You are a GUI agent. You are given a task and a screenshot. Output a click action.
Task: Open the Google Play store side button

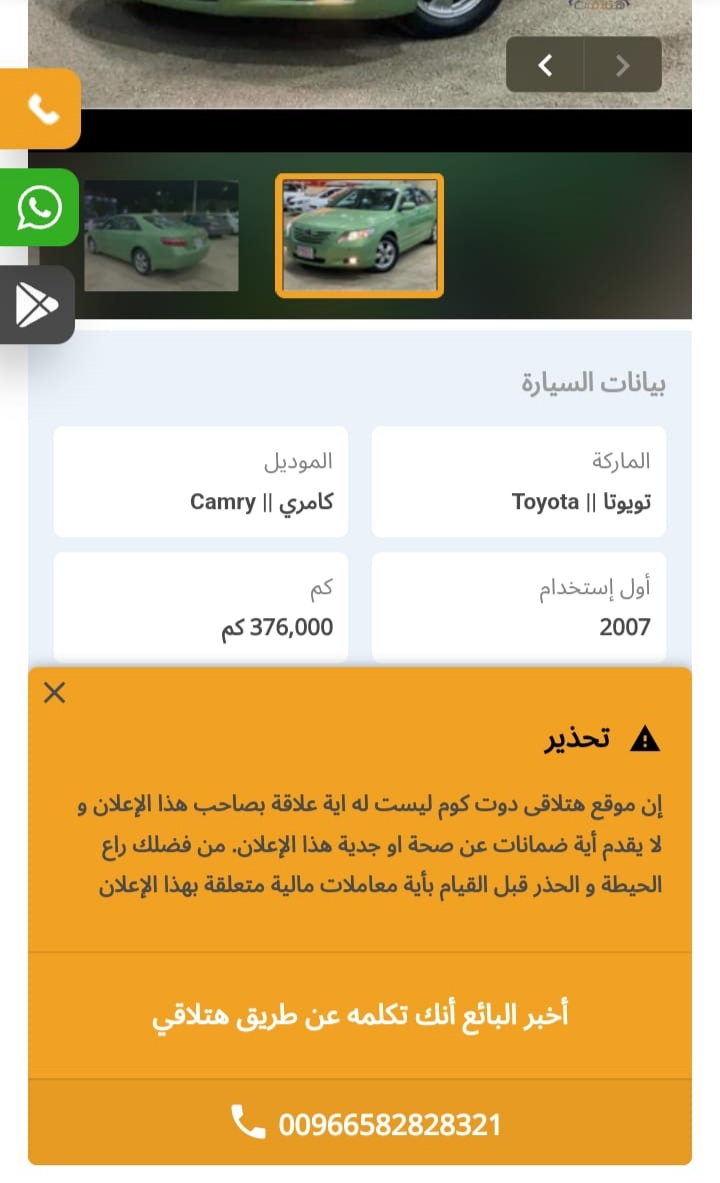pyautogui.click(x=37, y=305)
